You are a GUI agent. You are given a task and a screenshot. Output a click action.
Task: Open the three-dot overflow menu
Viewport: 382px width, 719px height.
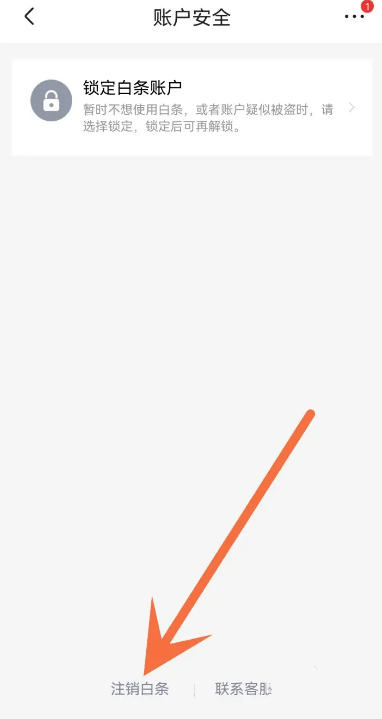354,17
